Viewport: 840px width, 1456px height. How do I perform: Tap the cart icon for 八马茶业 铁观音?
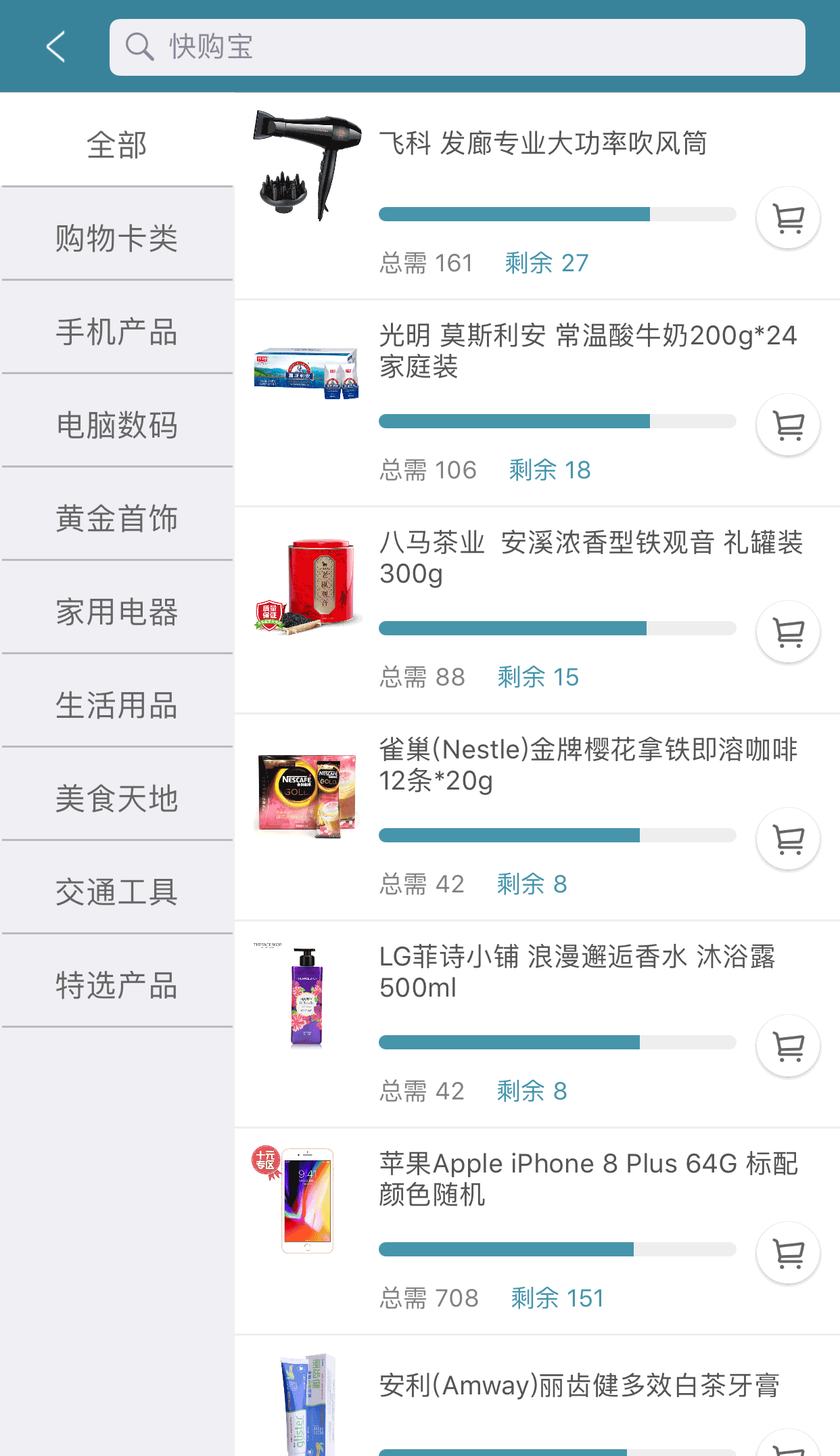pos(788,633)
